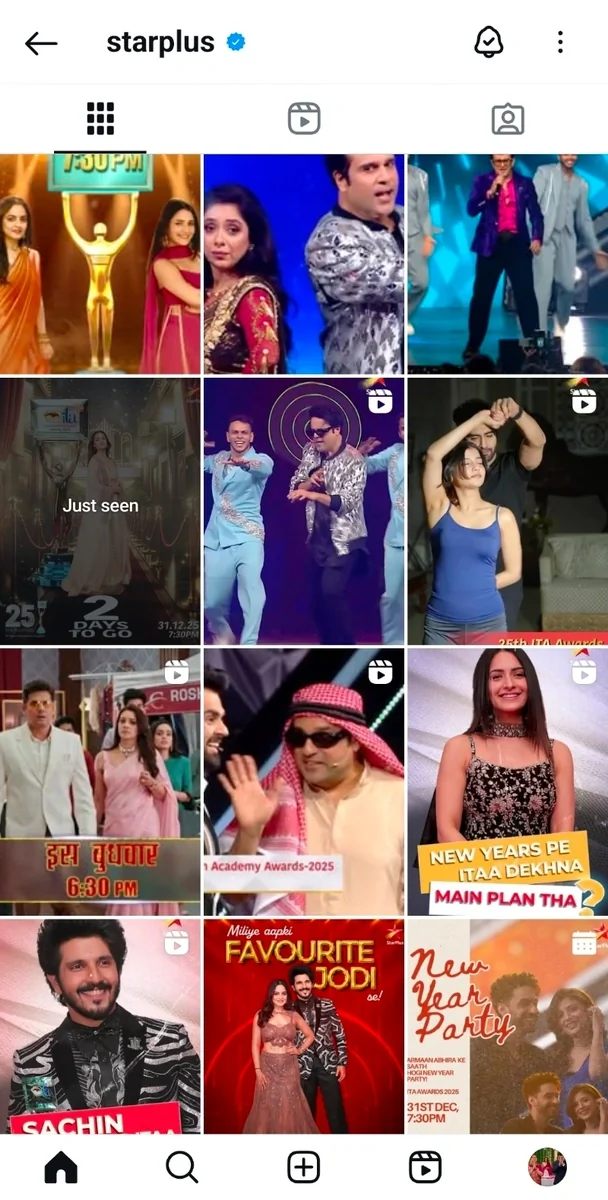The height and width of the screenshot is (1200, 608).
Task: Open the '25th ITA Awards' dance reel
Action: 507,509
